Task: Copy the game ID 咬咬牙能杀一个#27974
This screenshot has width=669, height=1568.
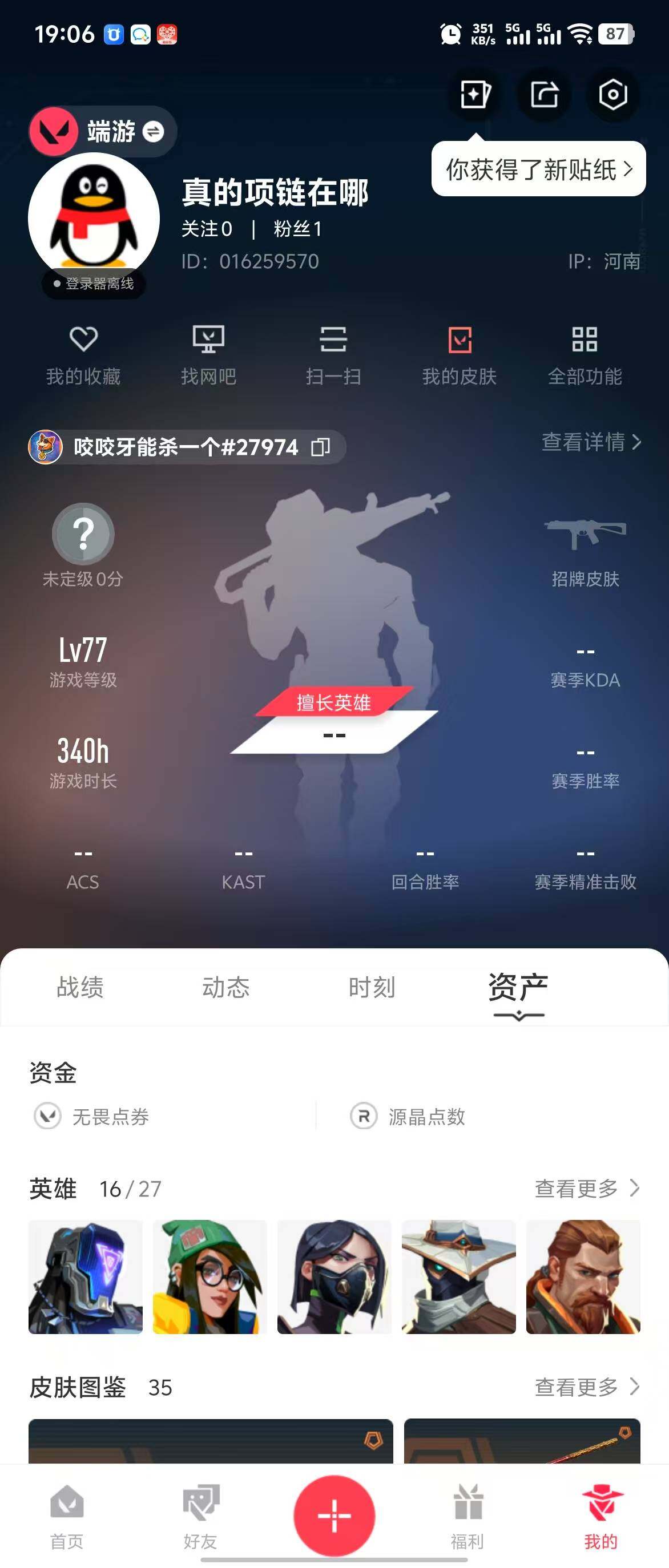Action: tap(320, 447)
